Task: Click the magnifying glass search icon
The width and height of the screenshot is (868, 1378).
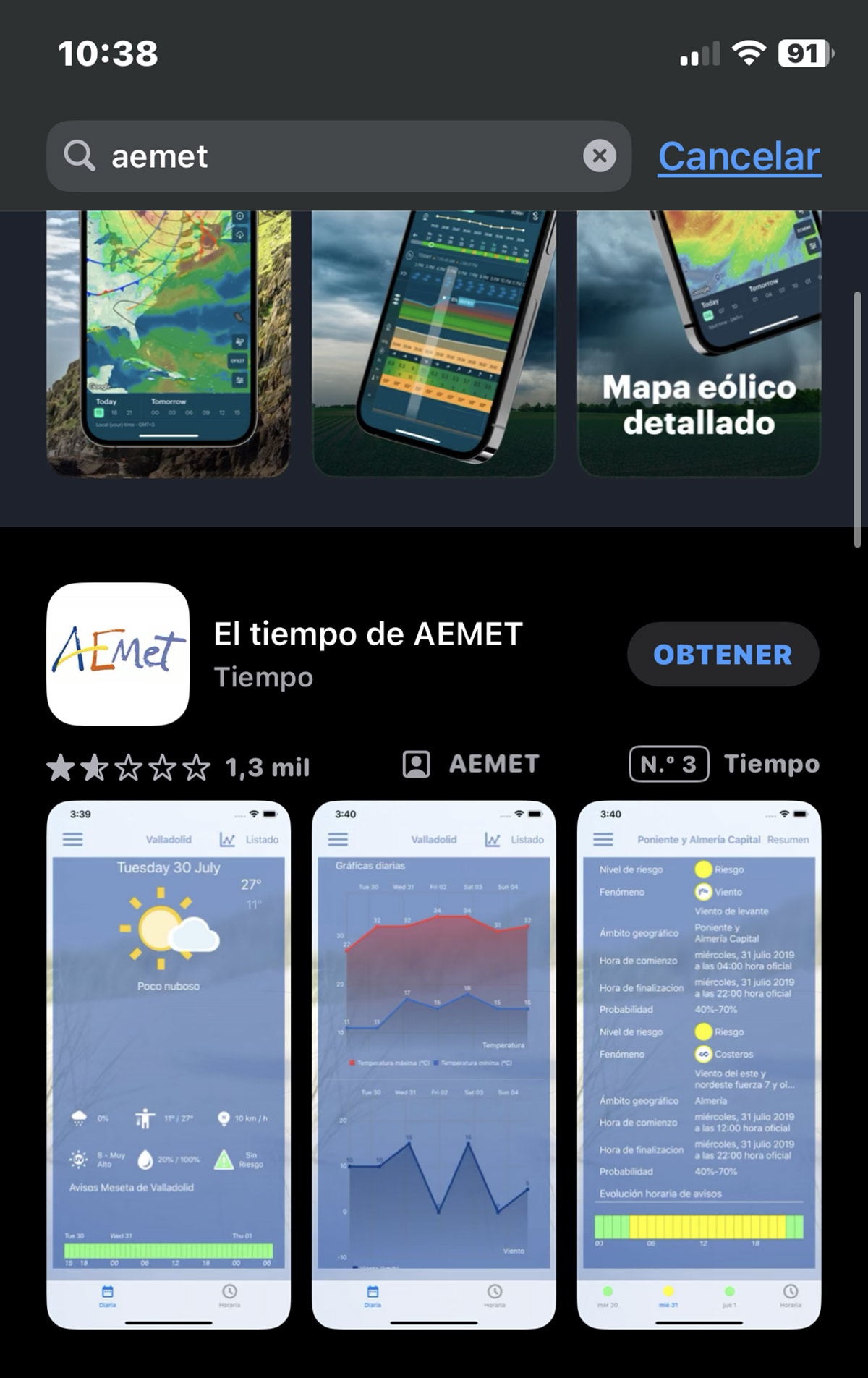Action: [81, 155]
